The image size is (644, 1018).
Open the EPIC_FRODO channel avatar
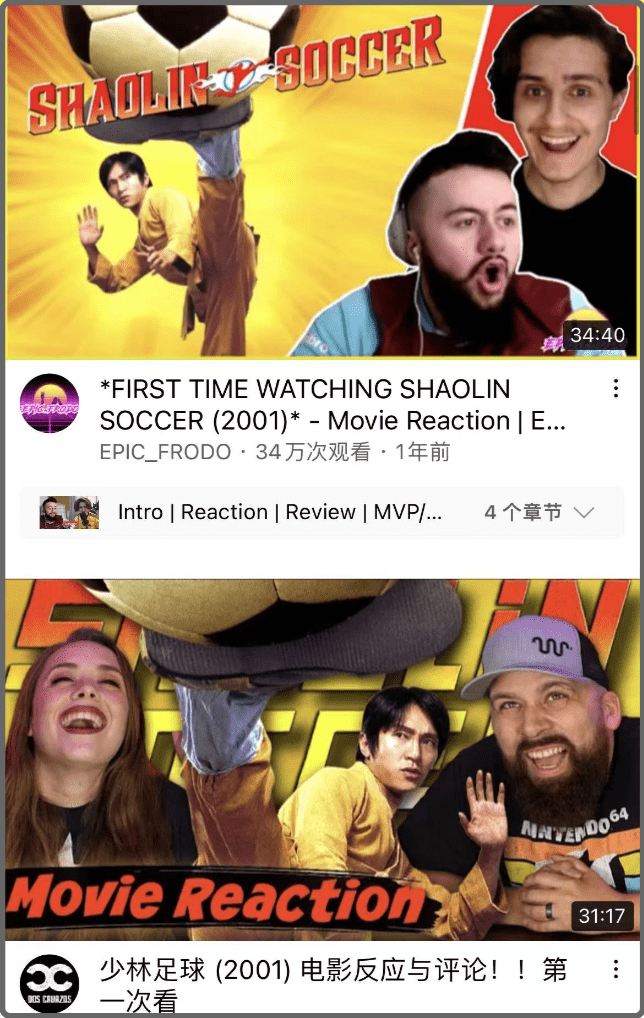tap(49, 404)
